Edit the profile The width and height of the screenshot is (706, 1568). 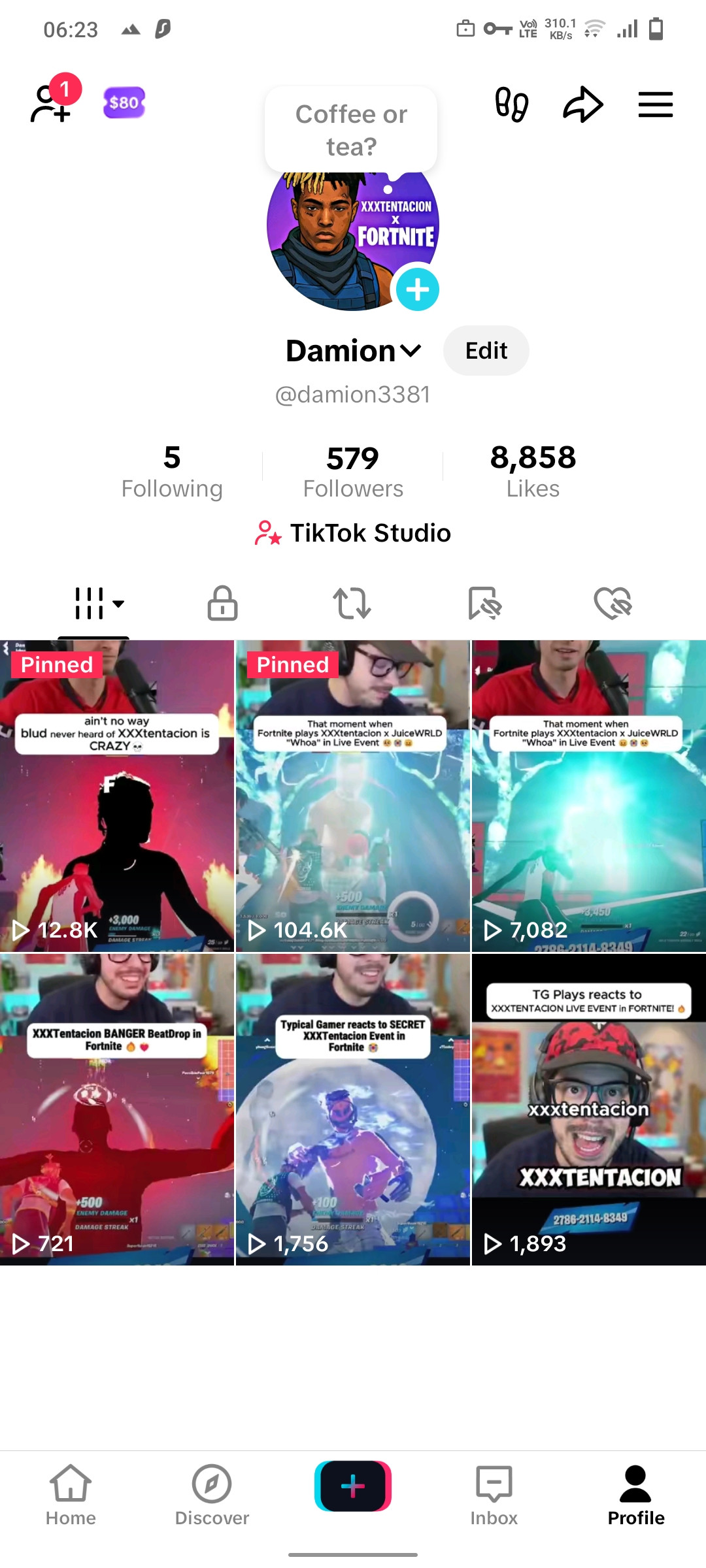pos(486,351)
